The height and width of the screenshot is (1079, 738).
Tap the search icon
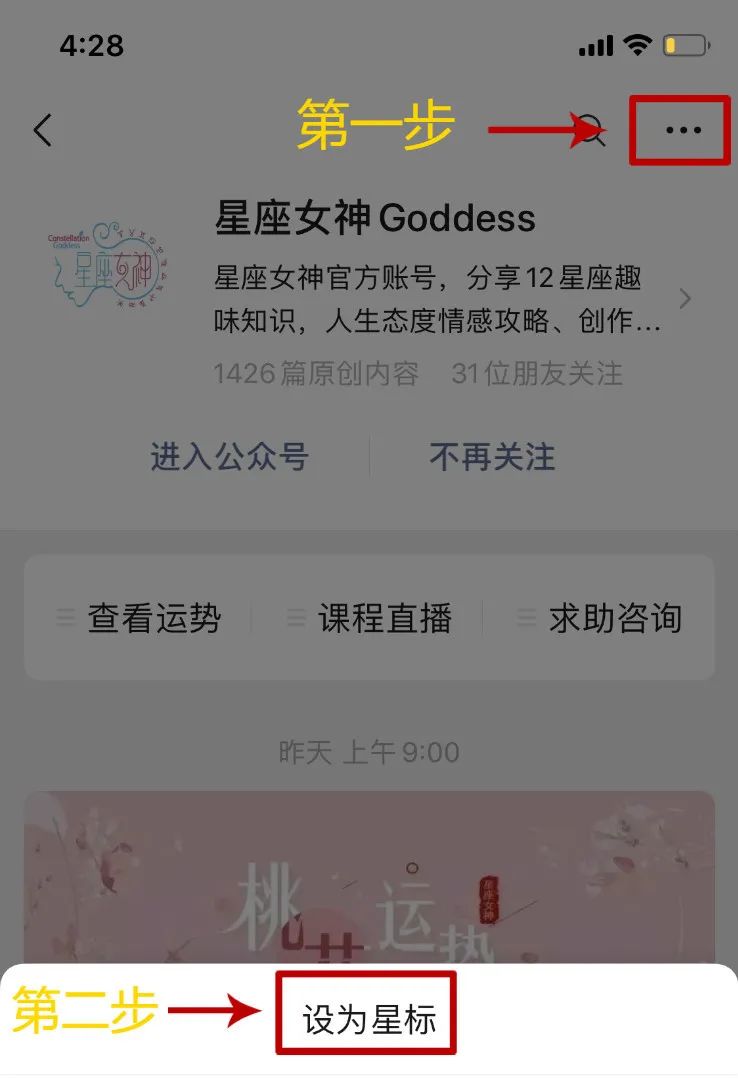click(x=592, y=130)
